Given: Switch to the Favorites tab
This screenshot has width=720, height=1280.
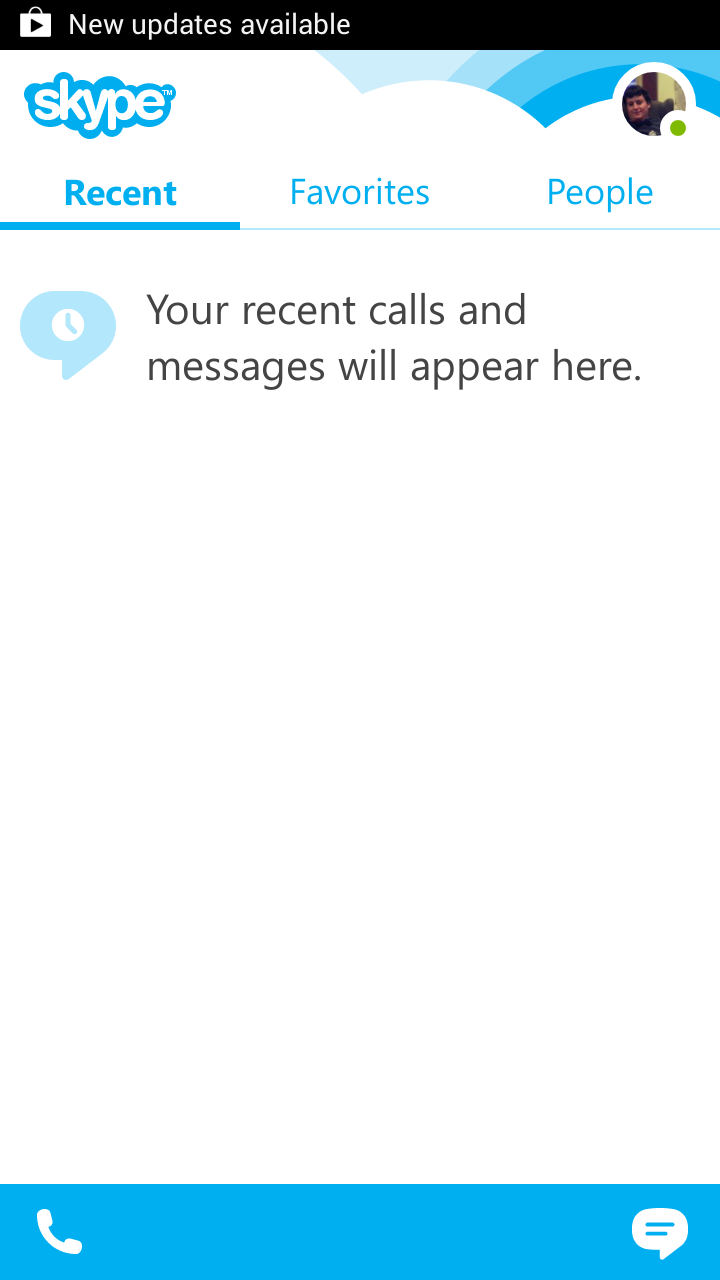Looking at the screenshot, I should [359, 192].
